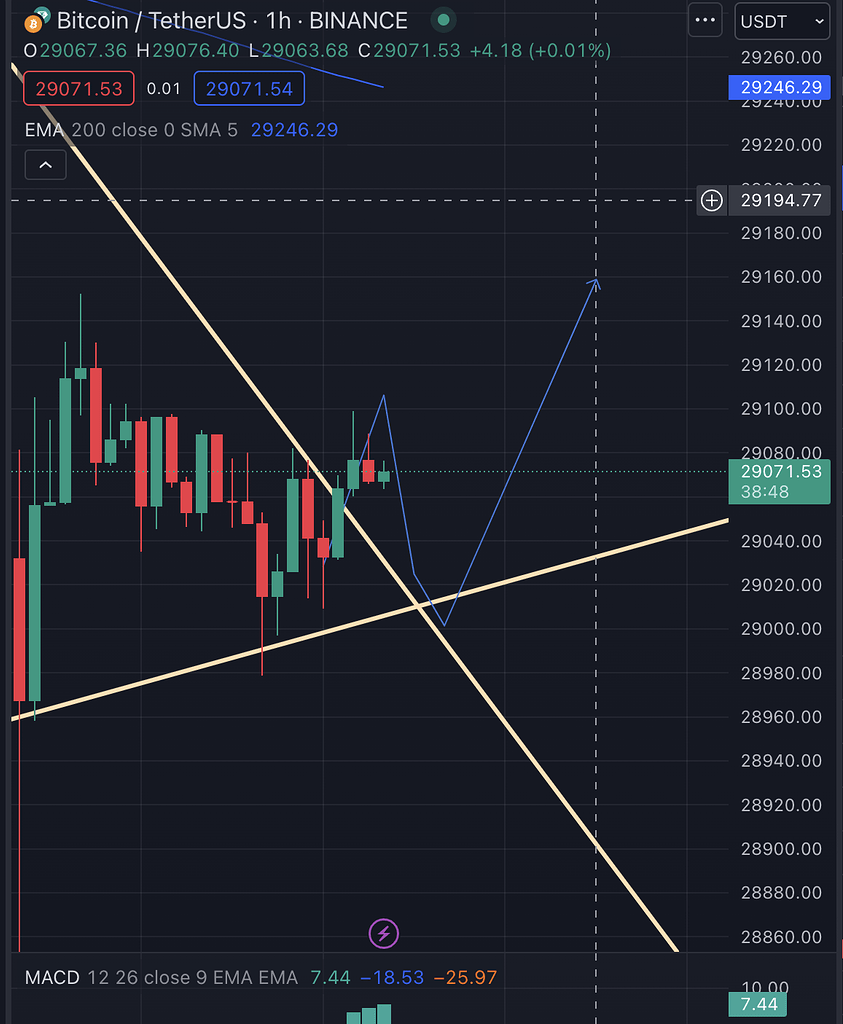Open the USDT currency dropdown

pyautogui.click(x=782, y=21)
